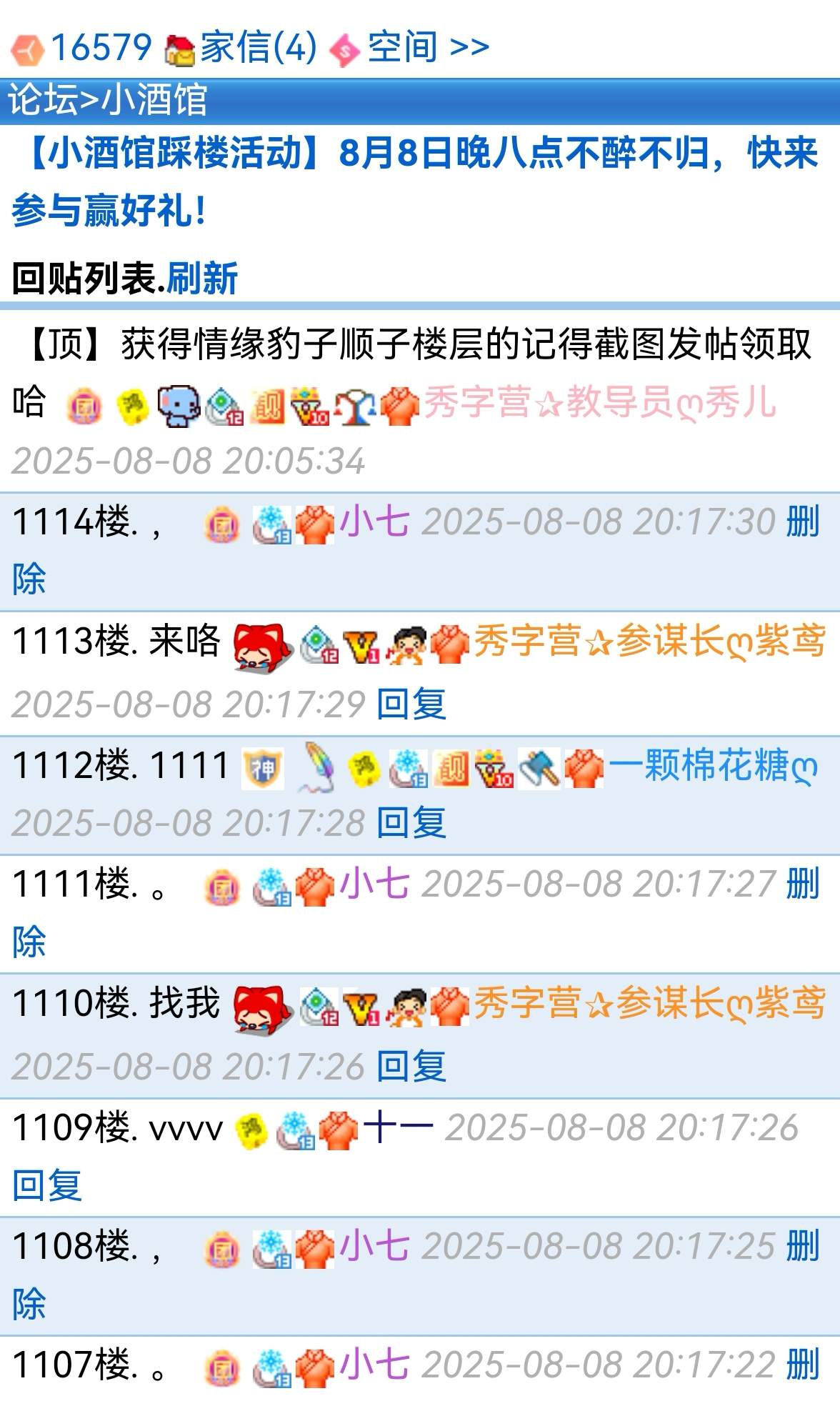840x1401 pixels.
Task: Delete the 1111楼 reply
Action: (x=802, y=884)
